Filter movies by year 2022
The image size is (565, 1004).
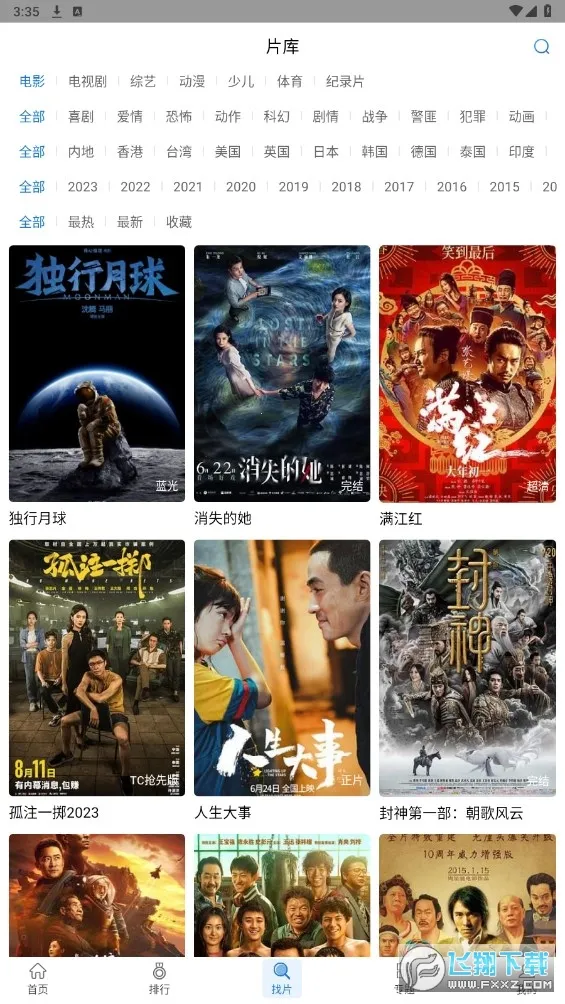click(x=135, y=187)
